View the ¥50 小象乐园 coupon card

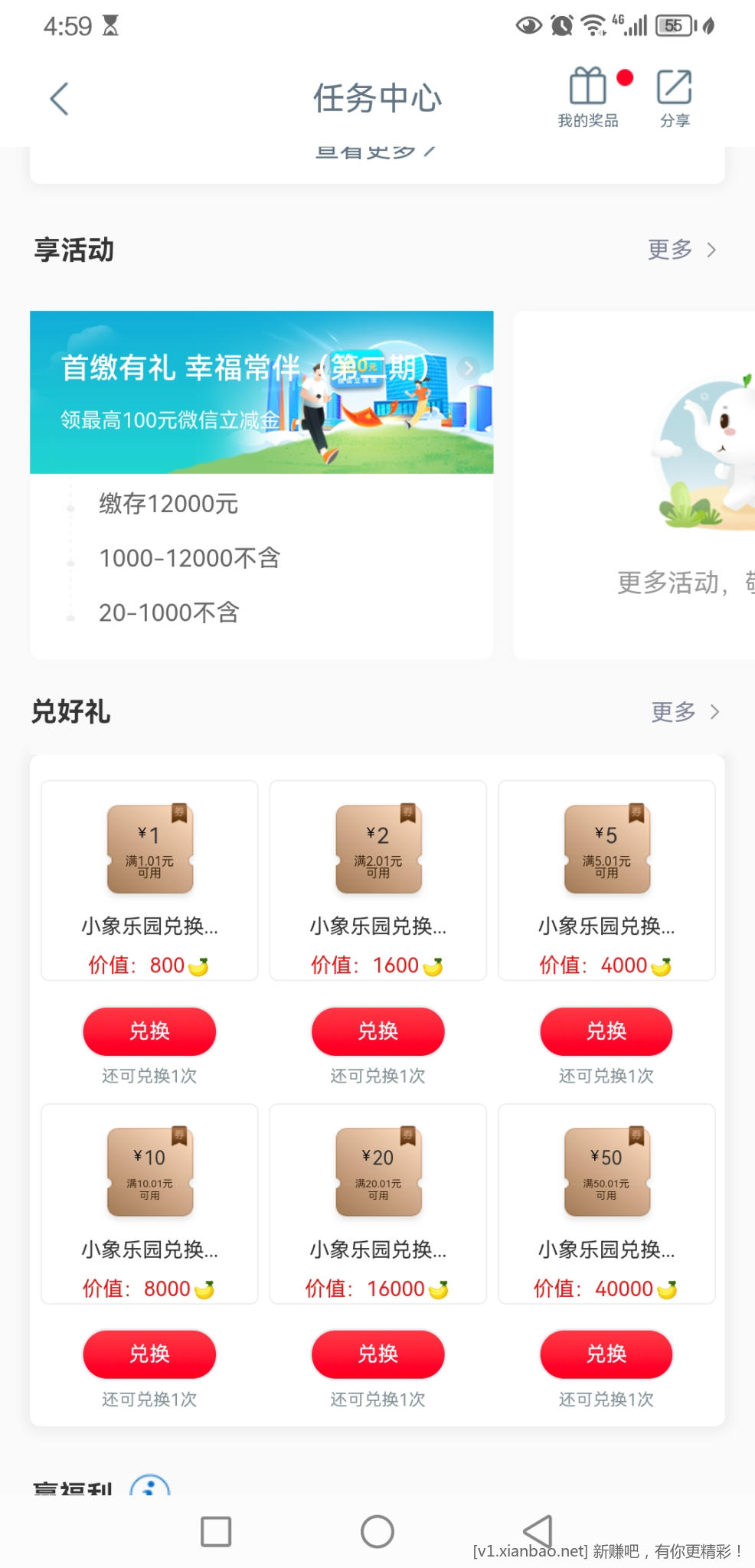(x=606, y=1204)
